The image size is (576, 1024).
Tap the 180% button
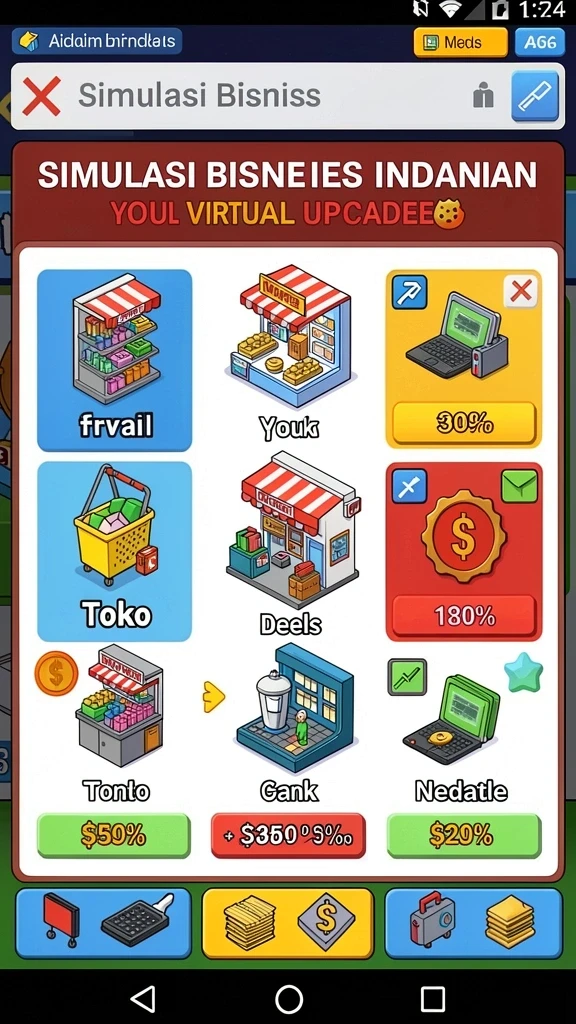(464, 615)
